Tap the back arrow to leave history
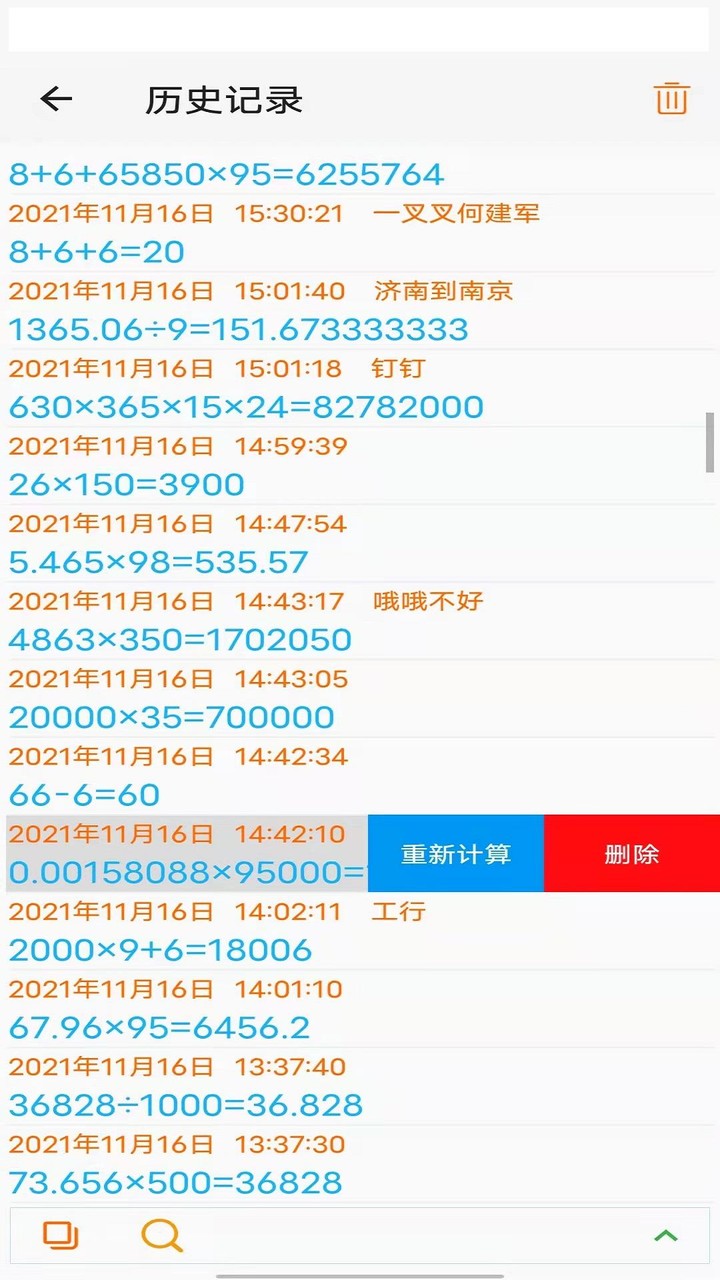This screenshot has height=1280, width=720. (x=55, y=99)
